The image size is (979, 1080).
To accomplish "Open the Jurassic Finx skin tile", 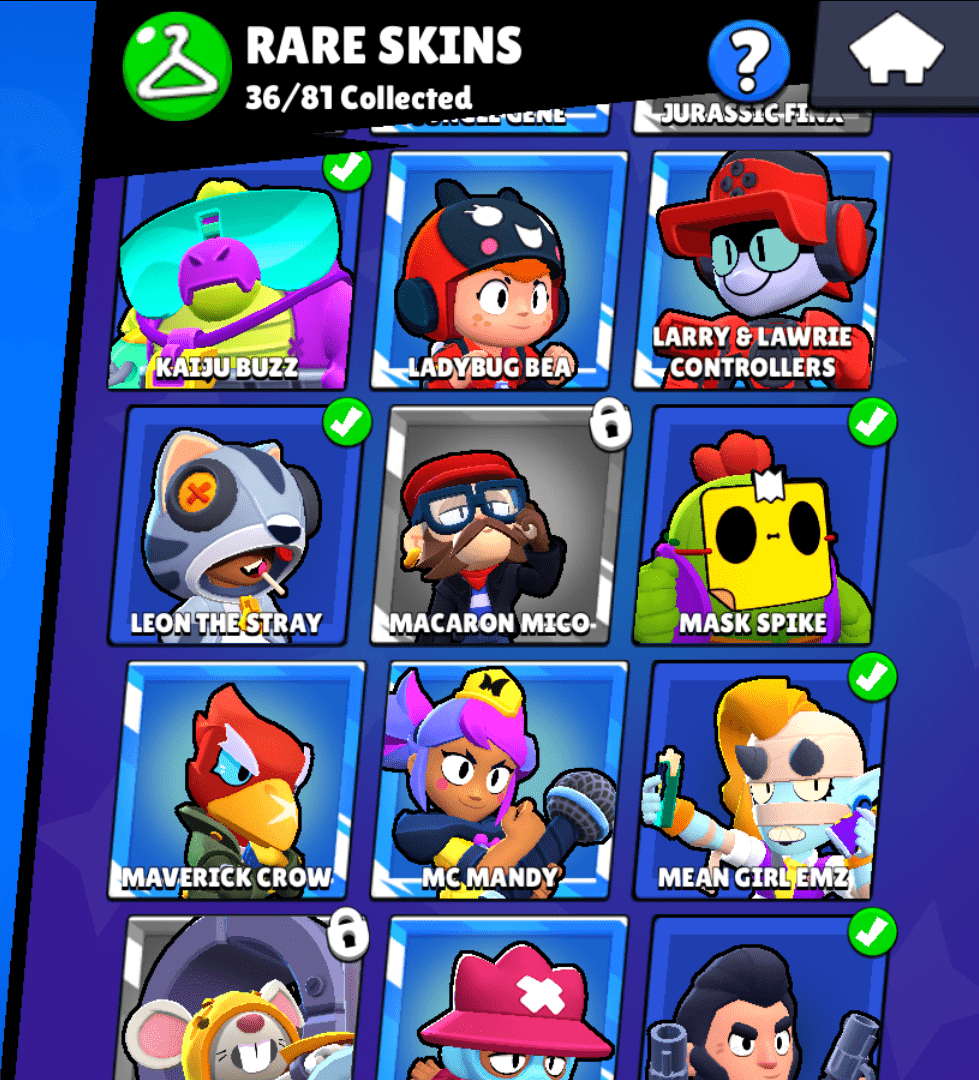I will (752, 118).
